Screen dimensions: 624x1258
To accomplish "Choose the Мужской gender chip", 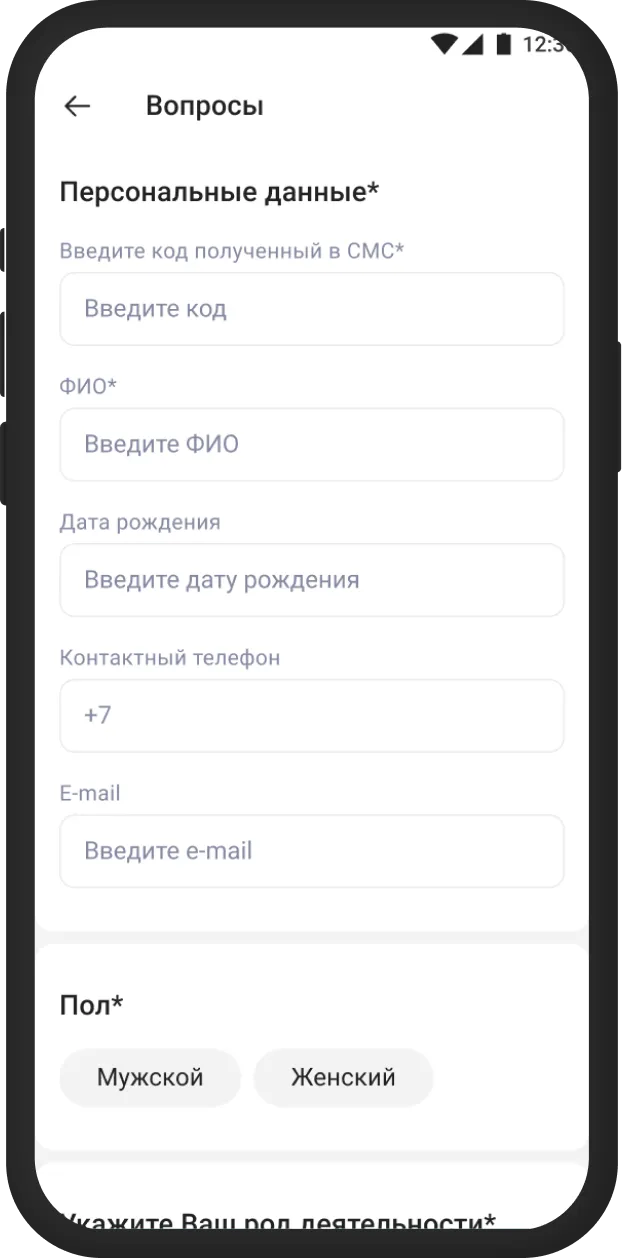I will pos(150,1077).
